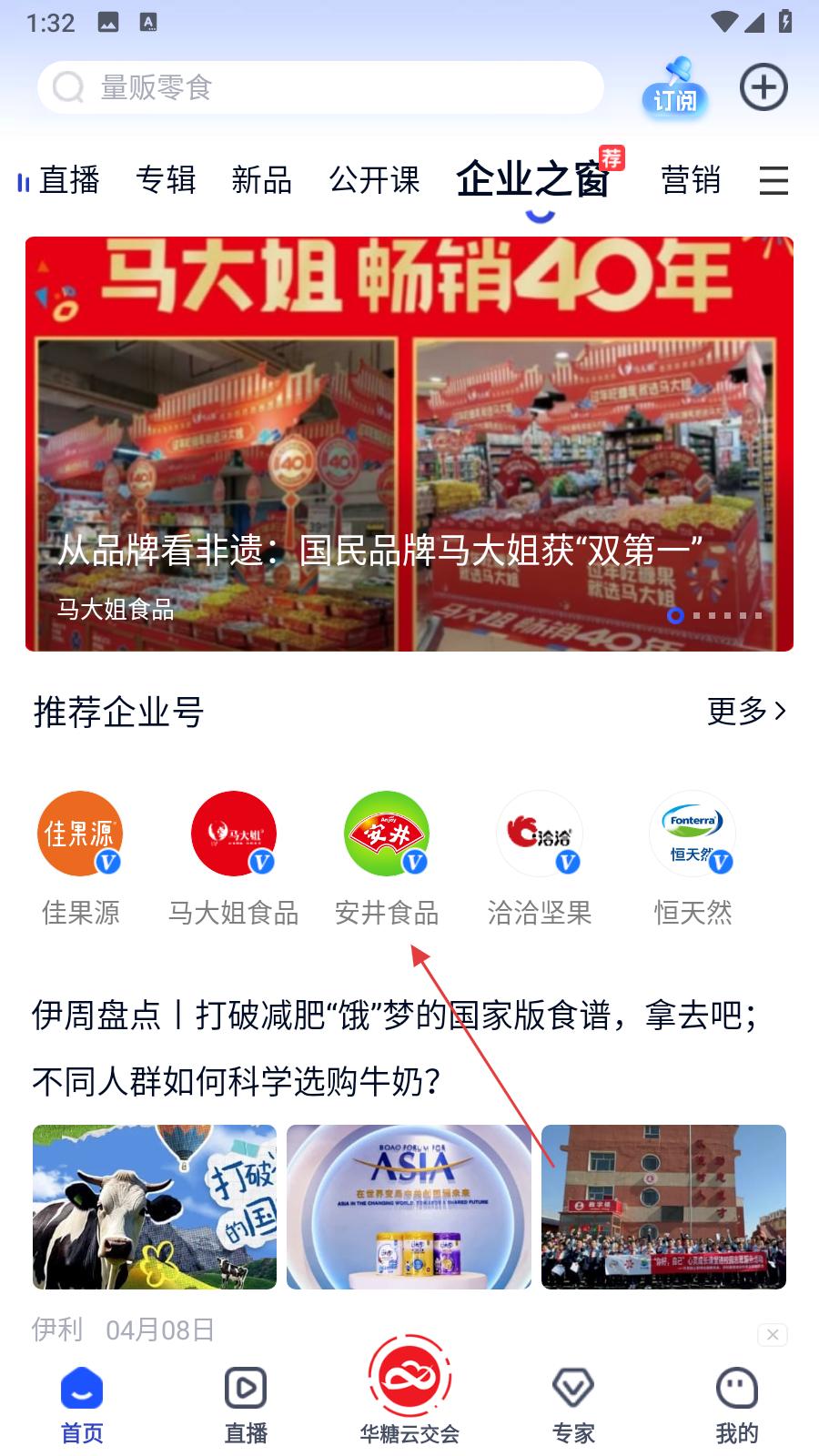819x1456 pixels.
Task: Go to the 华糖云交会 center tab
Action: pos(409,1392)
